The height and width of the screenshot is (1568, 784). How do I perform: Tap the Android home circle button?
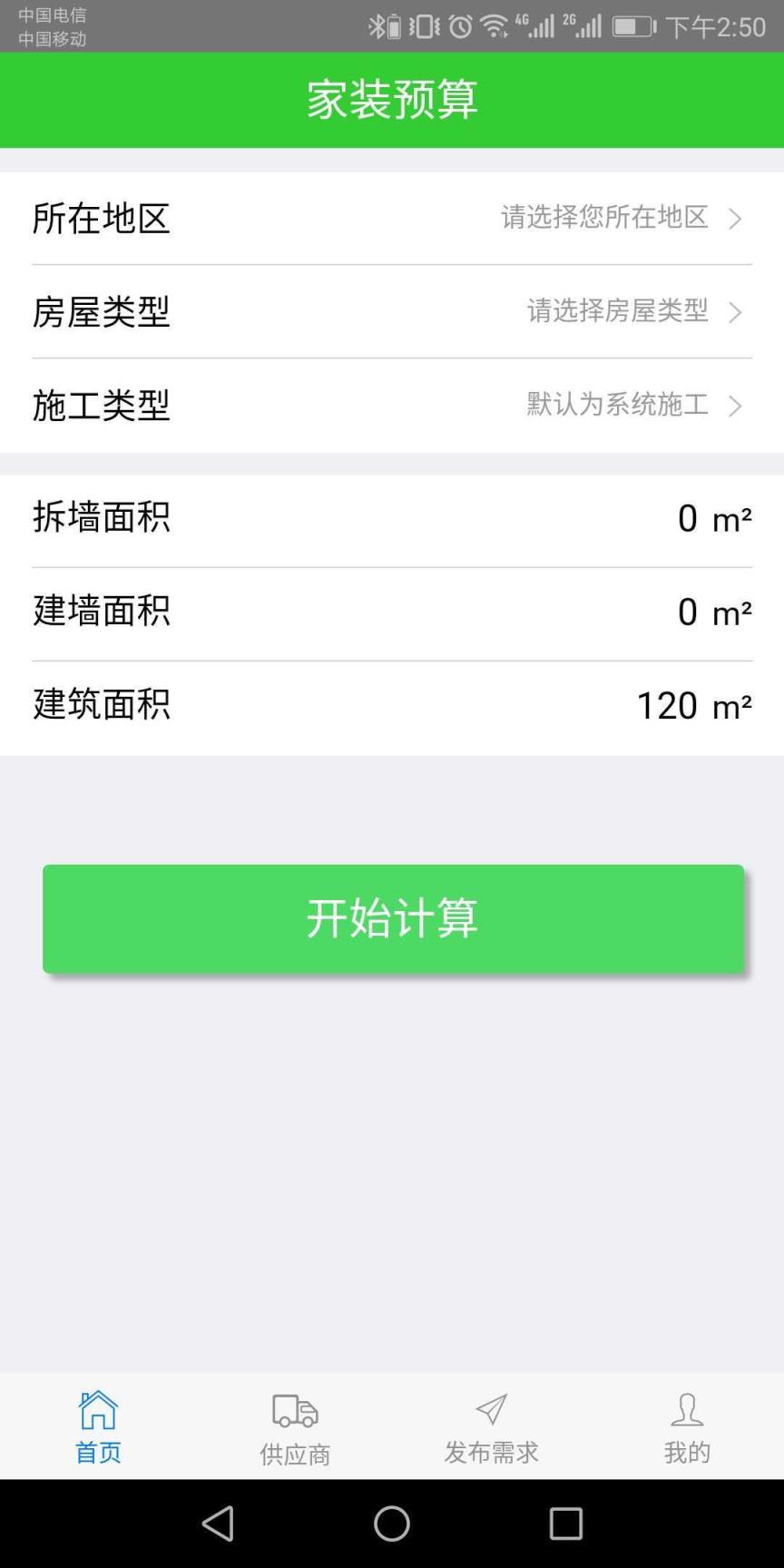(x=390, y=1524)
